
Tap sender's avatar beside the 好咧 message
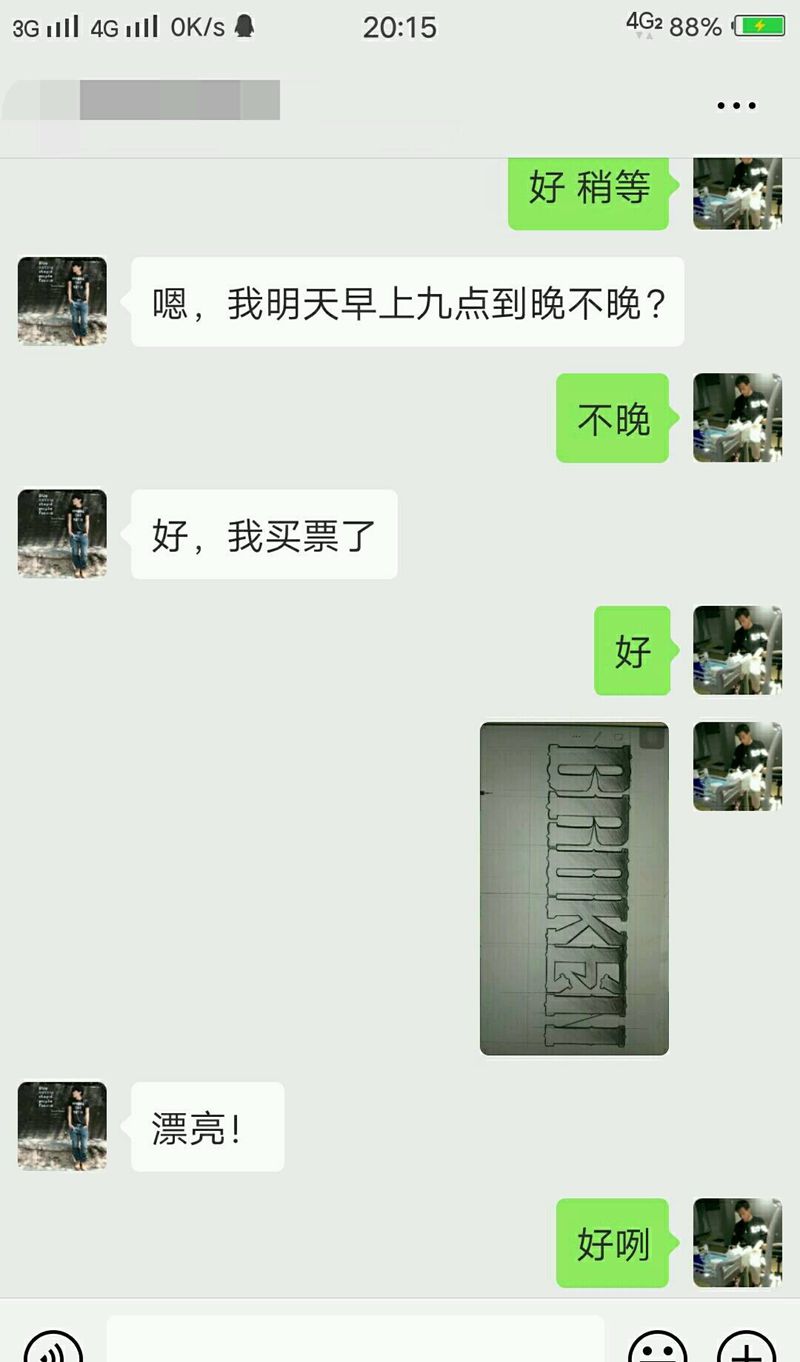737,1243
